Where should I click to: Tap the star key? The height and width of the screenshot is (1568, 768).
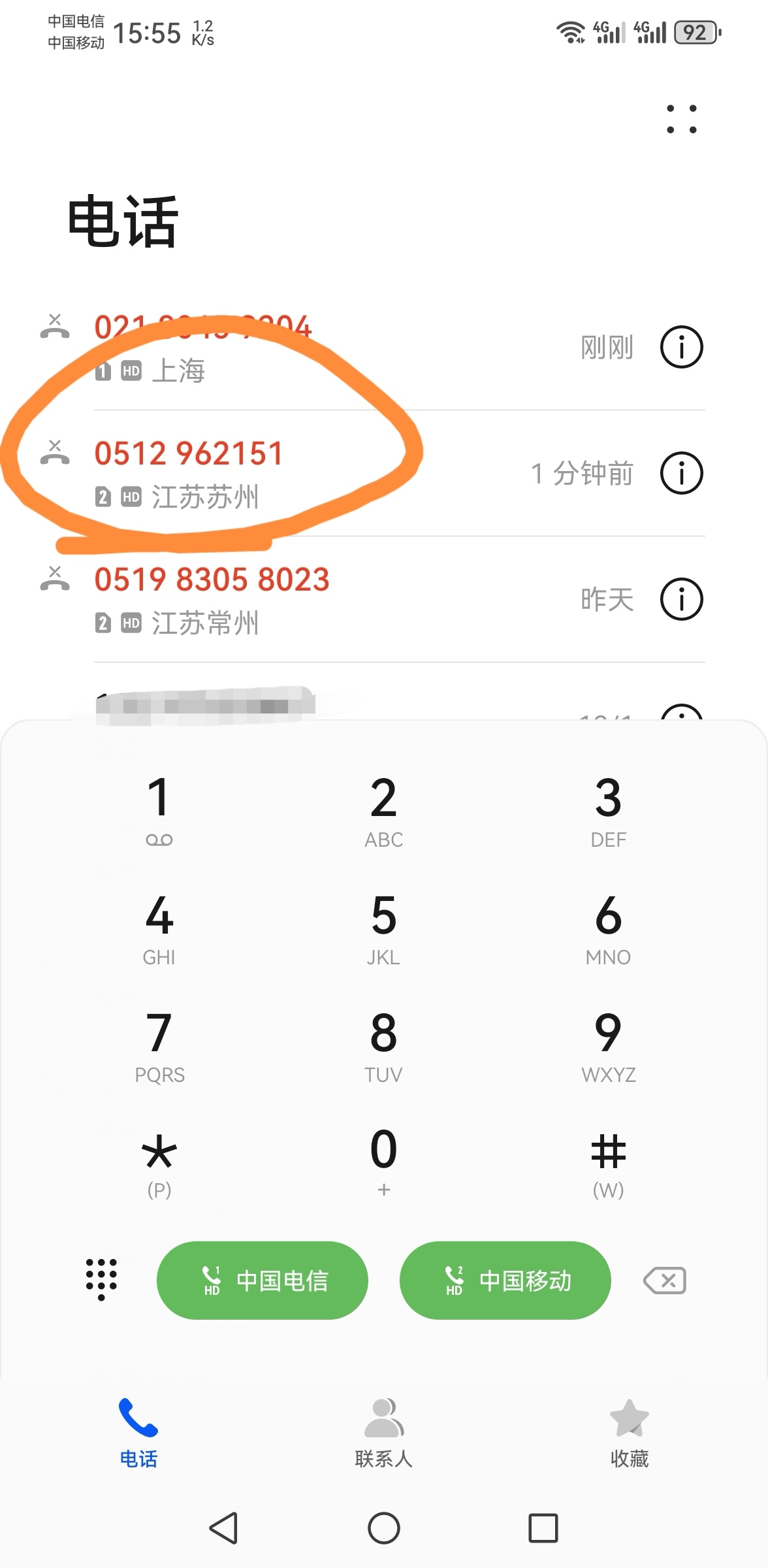click(x=159, y=1160)
